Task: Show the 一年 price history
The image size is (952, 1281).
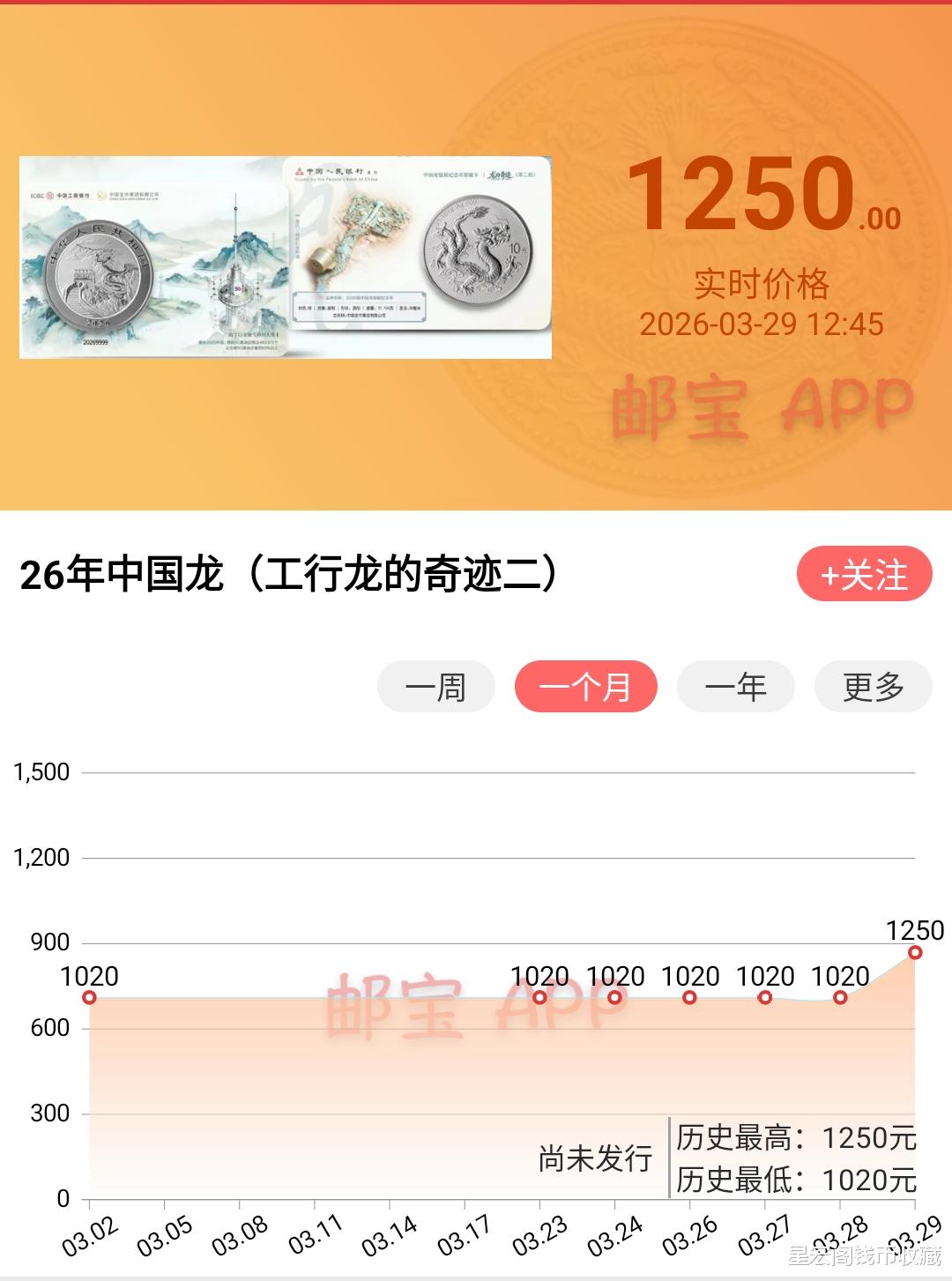Action: tap(735, 687)
